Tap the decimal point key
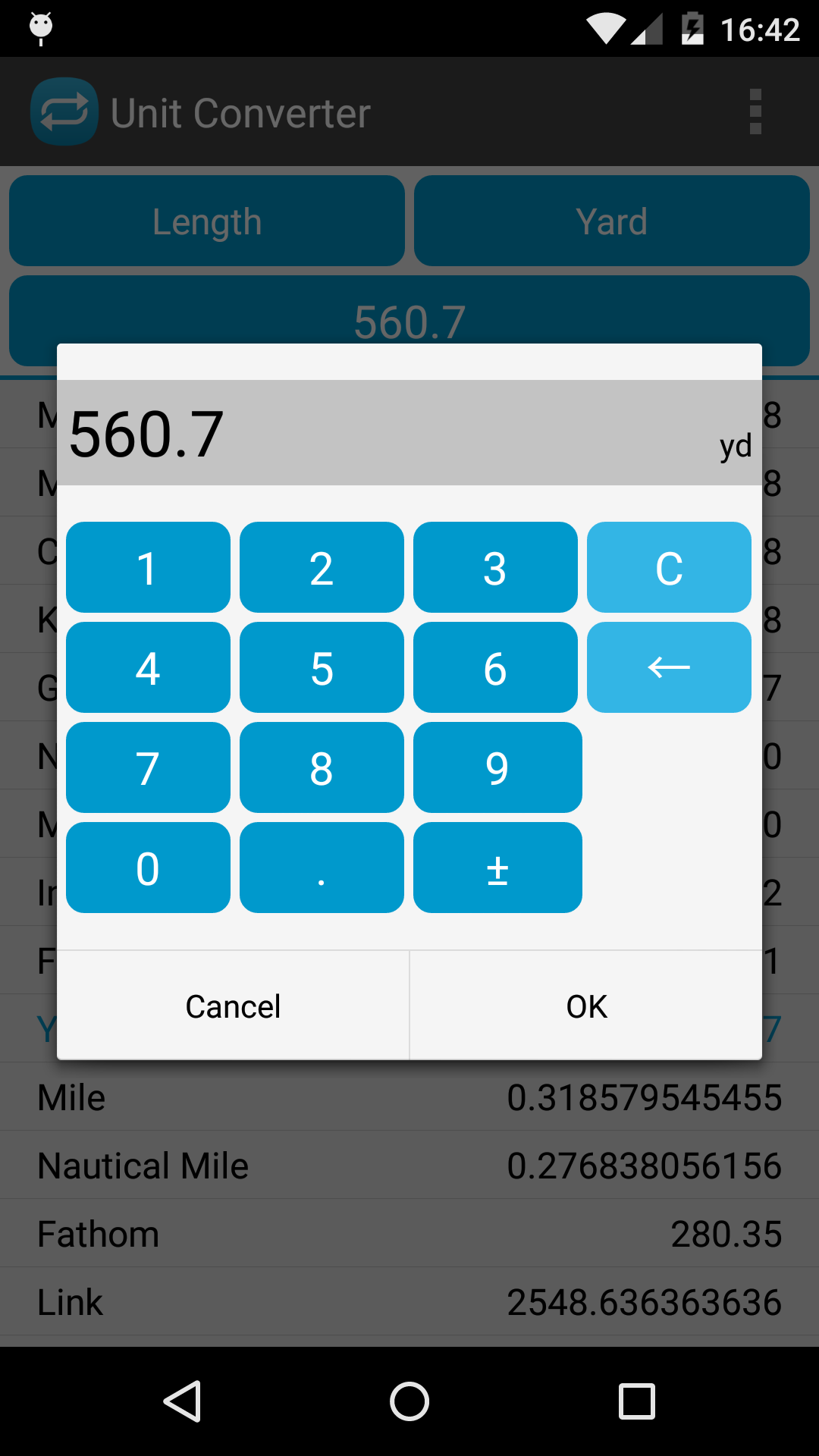 click(322, 868)
